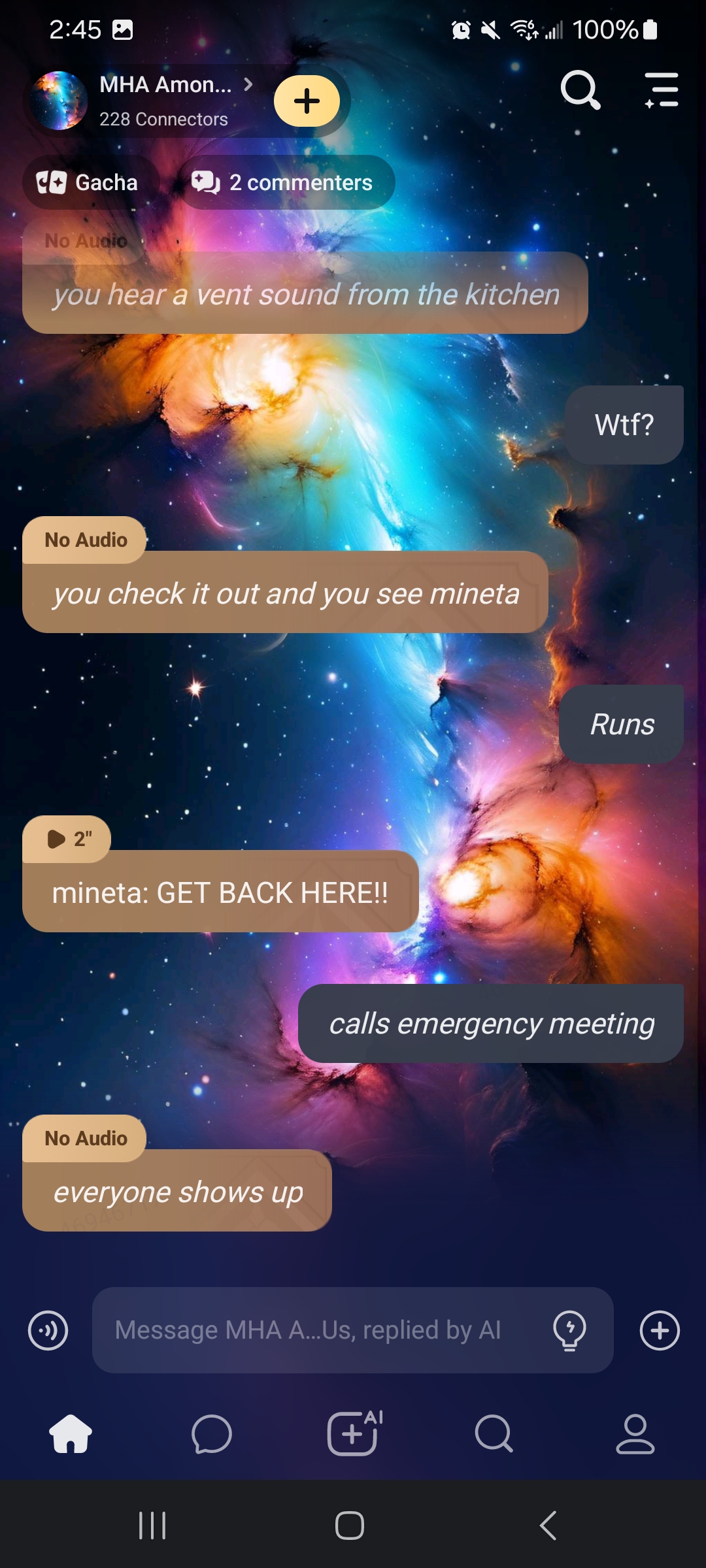The image size is (706, 1568).
Task: Play the 2-second audio message
Action: (67, 839)
